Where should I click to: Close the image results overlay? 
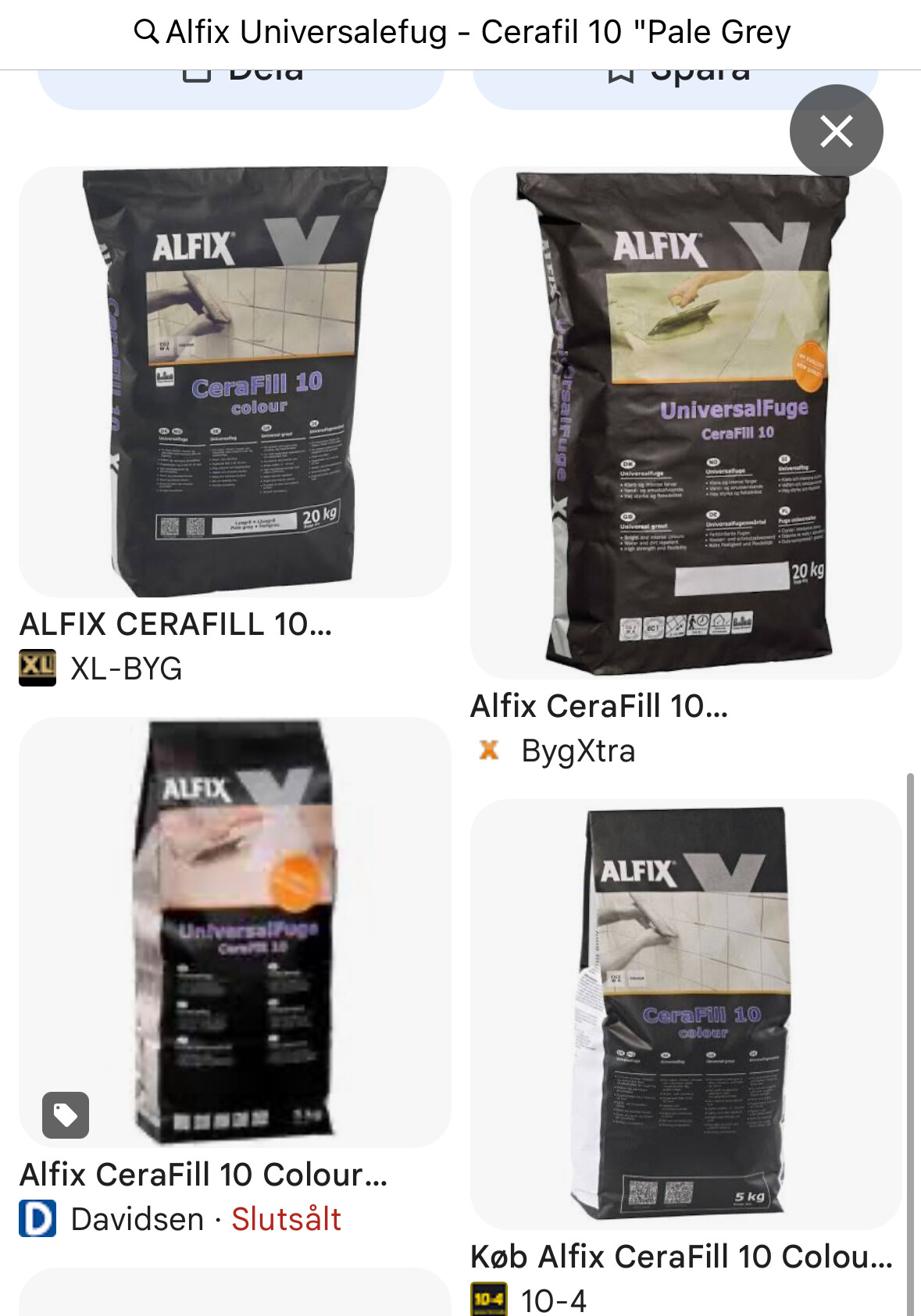tap(836, 131)
